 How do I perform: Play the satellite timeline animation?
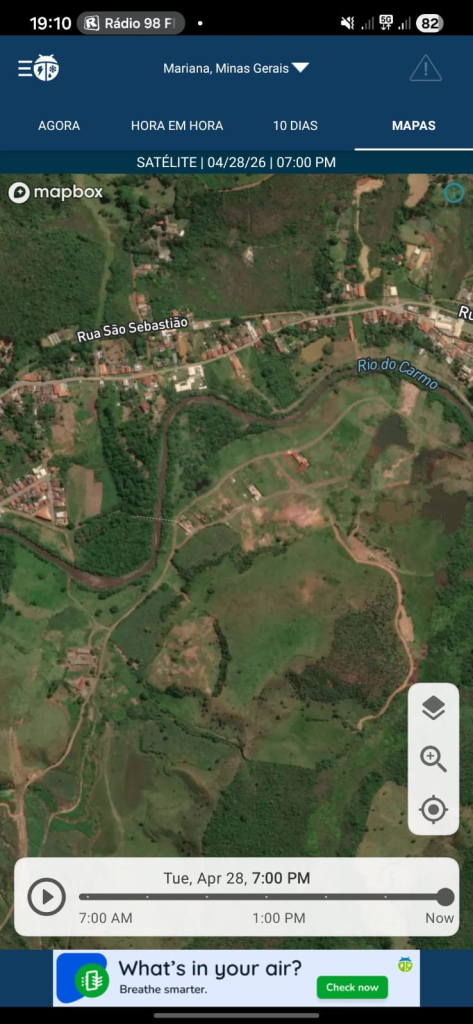tap(46, 897)
